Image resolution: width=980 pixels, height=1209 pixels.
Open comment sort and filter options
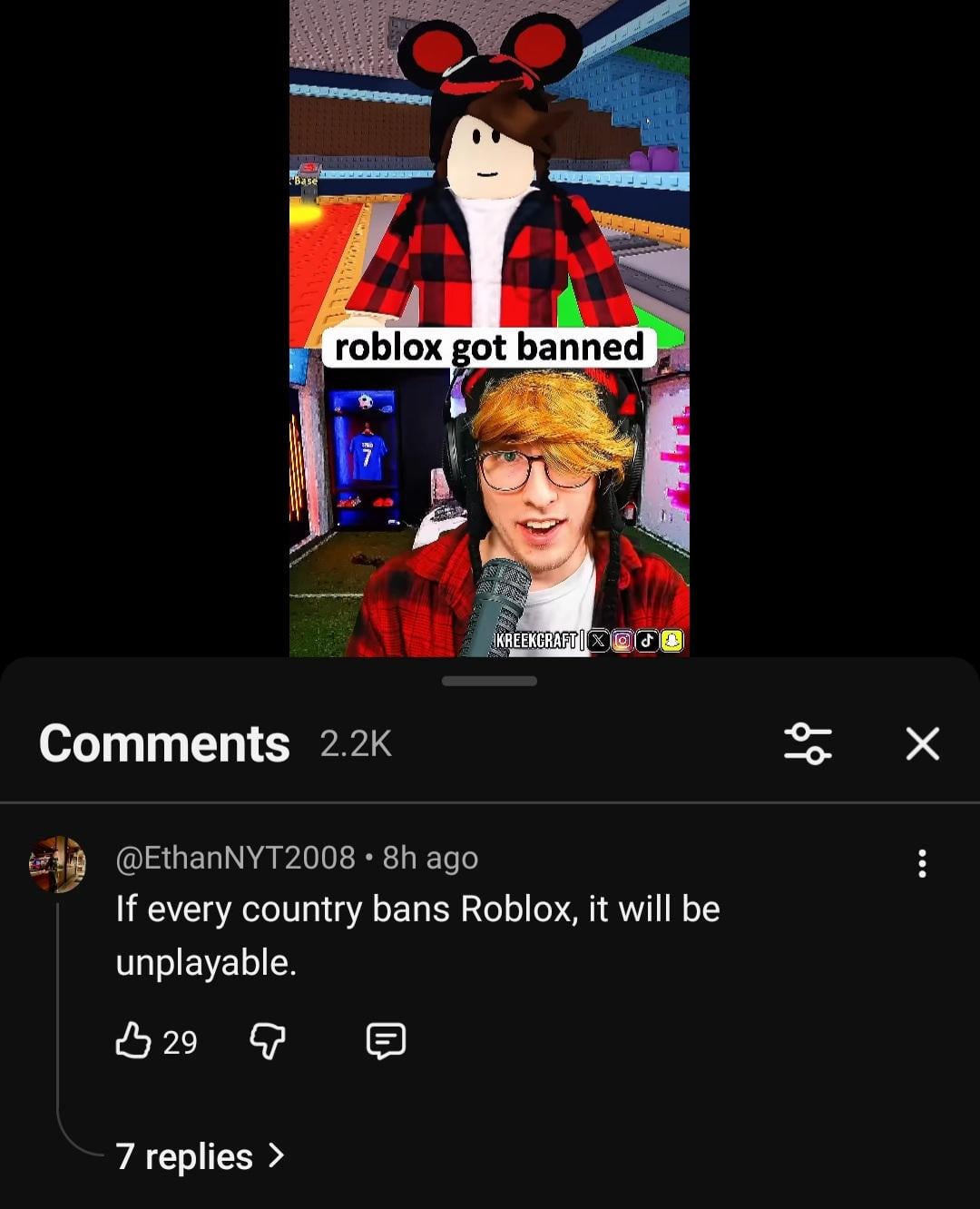pos(808,744)
